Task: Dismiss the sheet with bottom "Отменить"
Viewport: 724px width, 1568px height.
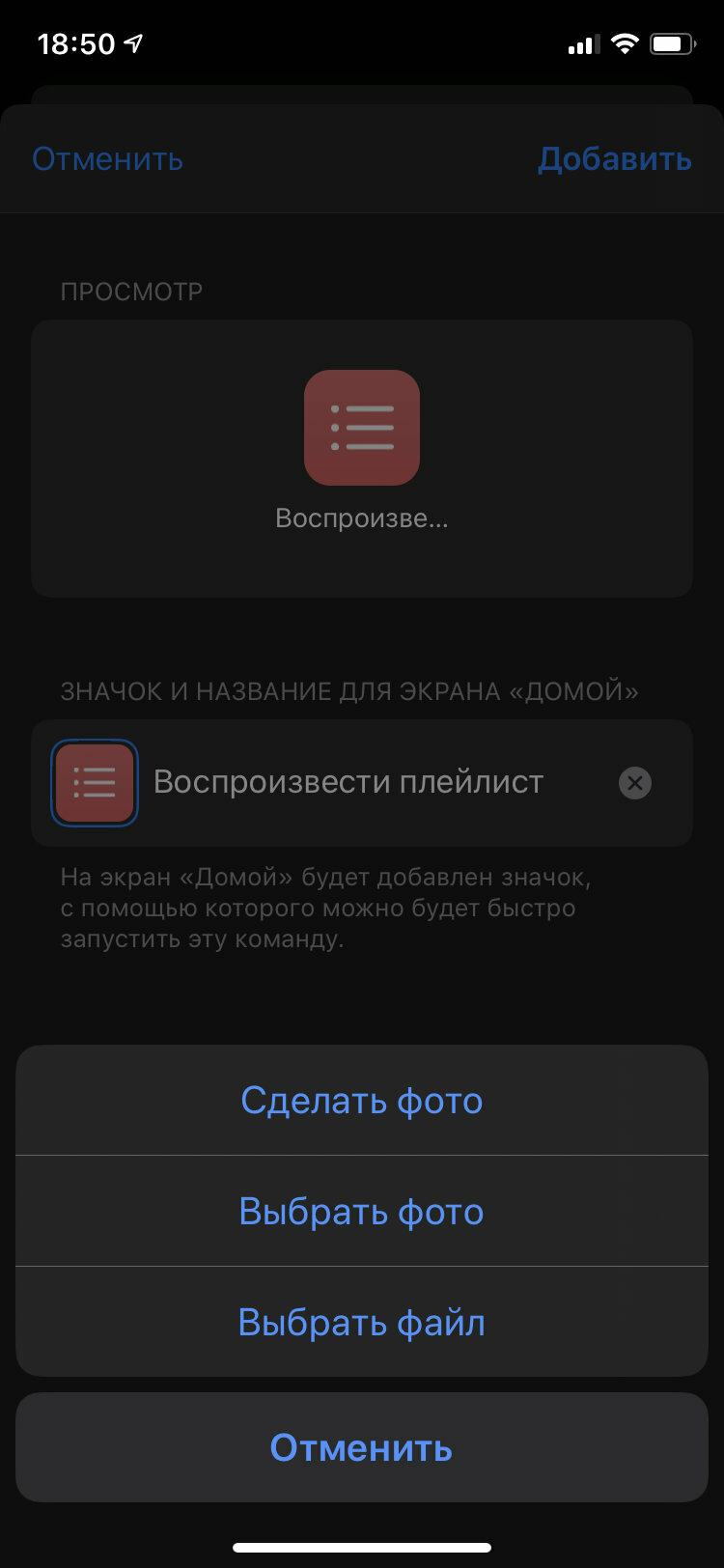Action: coord(362,1447)
